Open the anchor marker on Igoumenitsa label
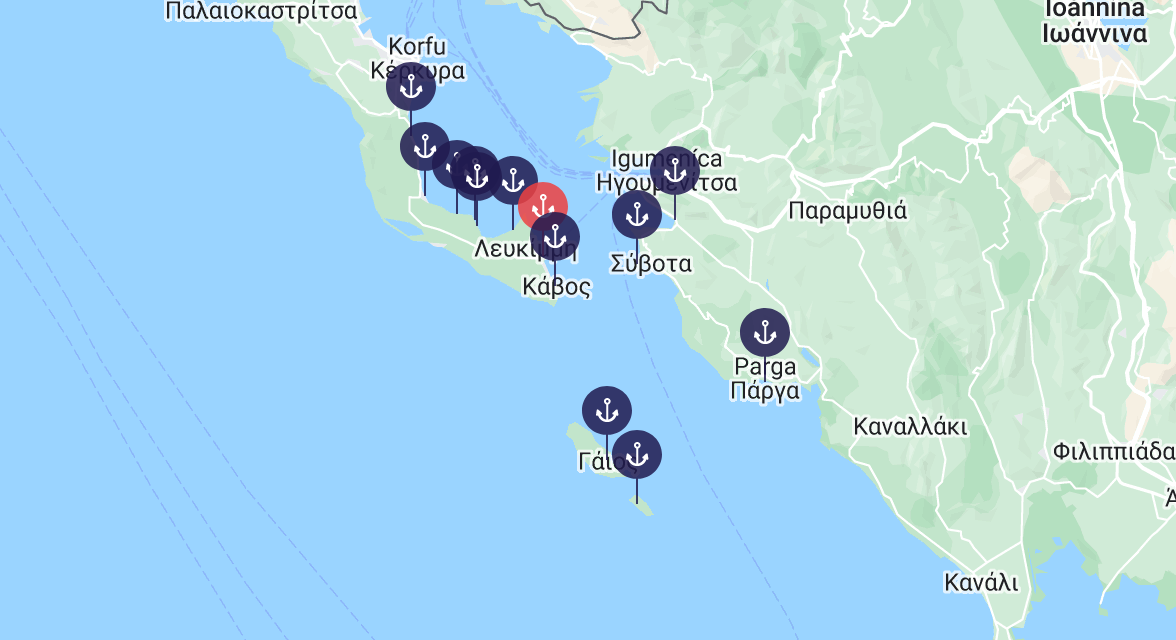1176x640 pixels. coord(674,170)
